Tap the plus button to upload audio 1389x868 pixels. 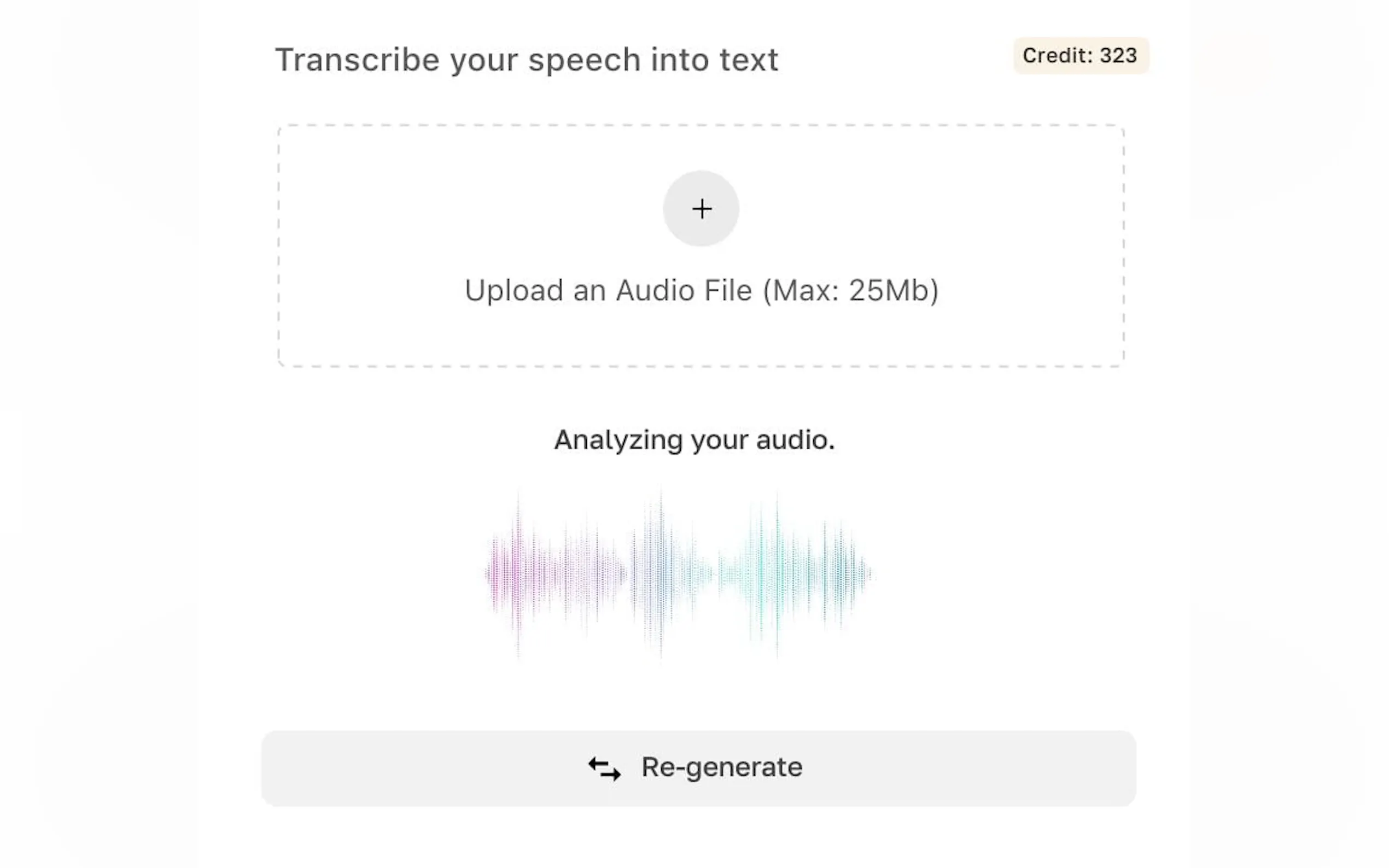(701, 208)
